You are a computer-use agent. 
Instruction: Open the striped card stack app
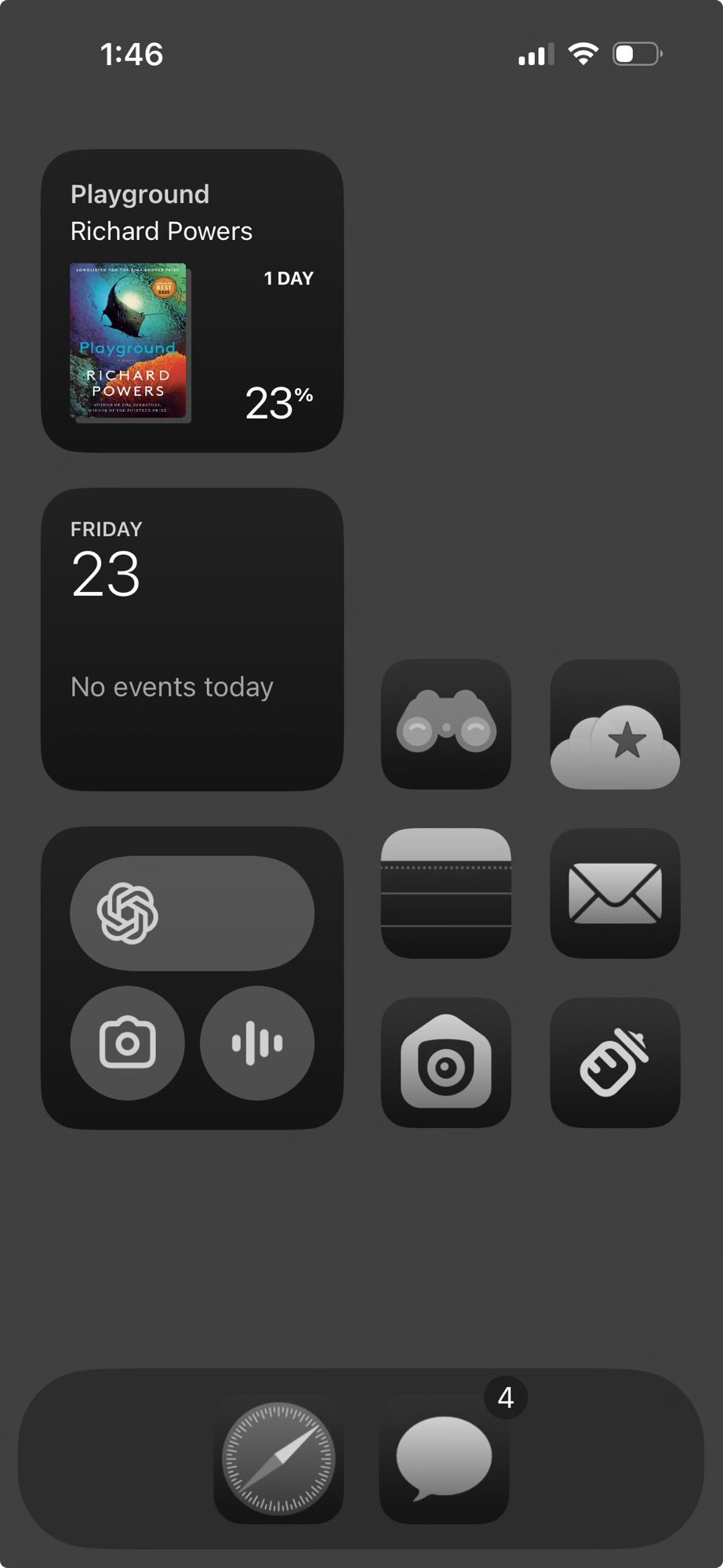point(446,893)
